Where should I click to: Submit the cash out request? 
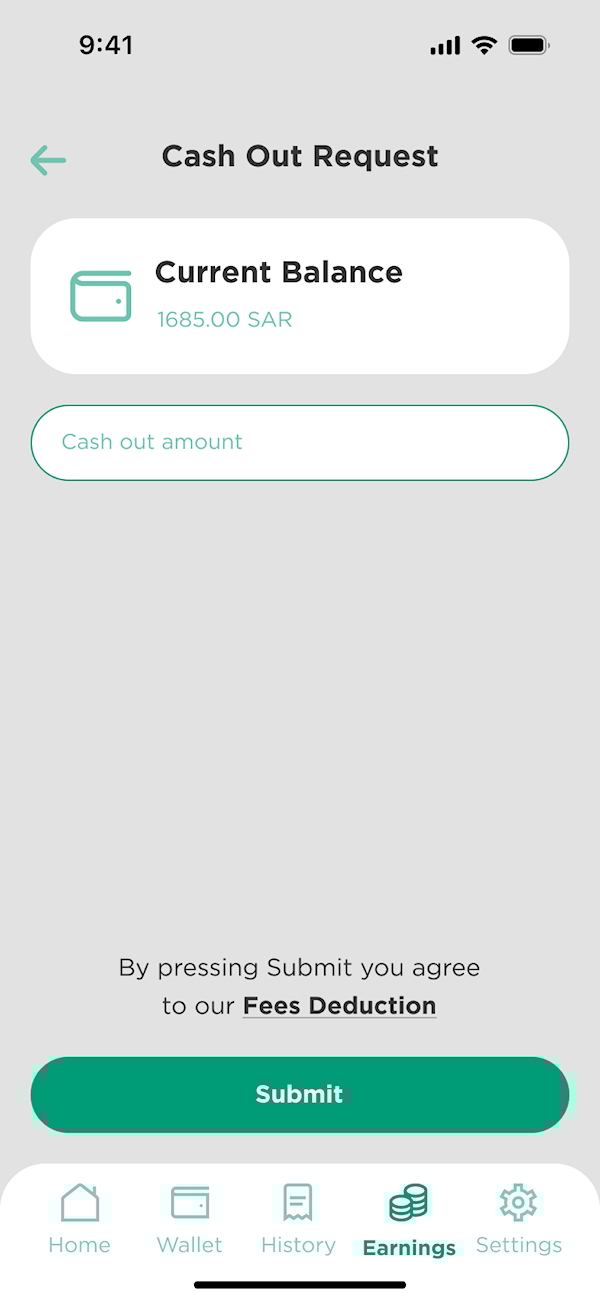(x=300, y=1094)
